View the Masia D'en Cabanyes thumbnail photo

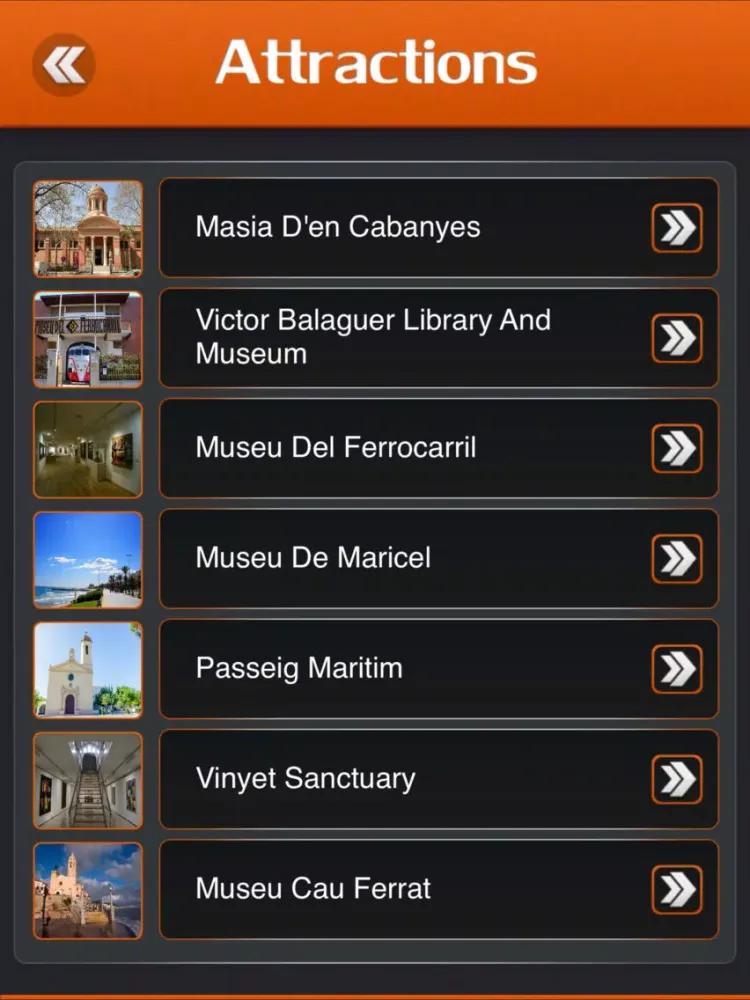click(88, 228)
